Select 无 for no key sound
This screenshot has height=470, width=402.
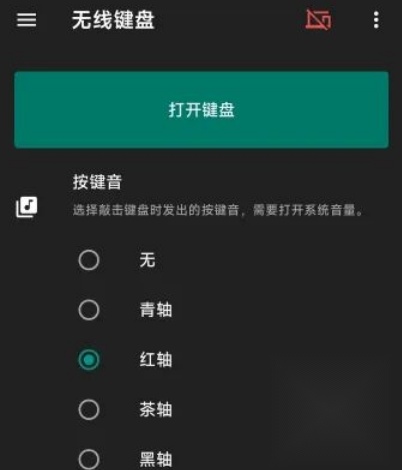[89, 260]
